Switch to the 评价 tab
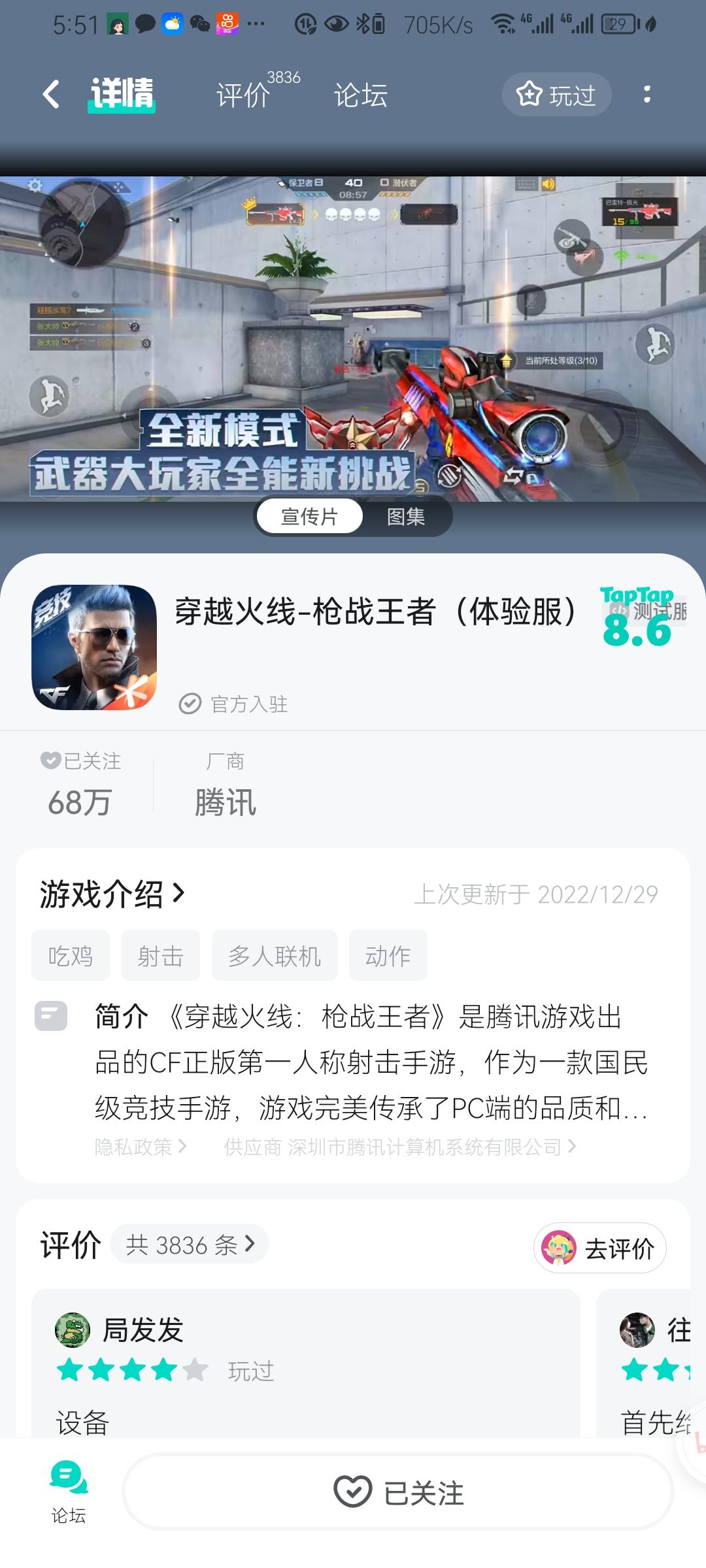The width and height of the screenshot is (706, 1568). tap(243, 94)
